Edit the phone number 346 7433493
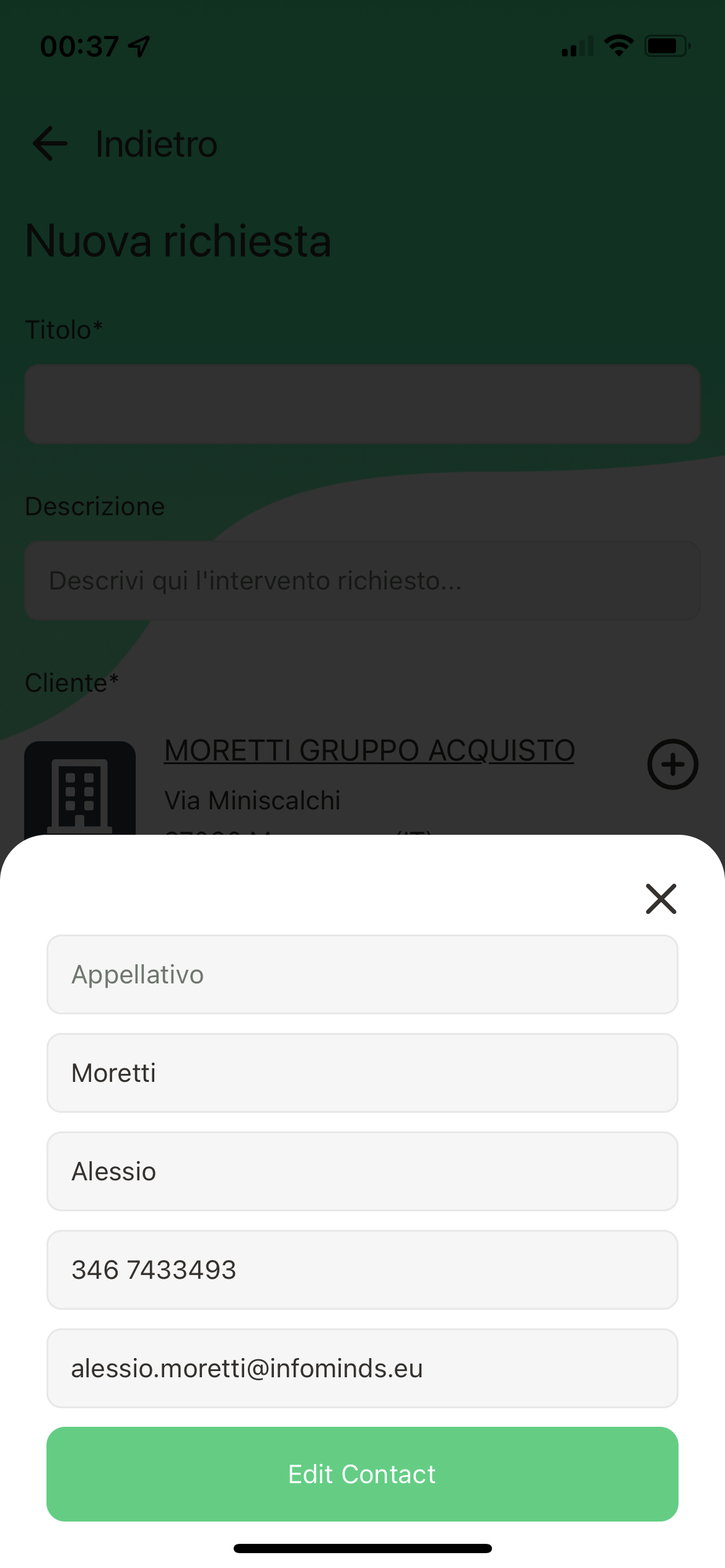The image size is (725, 1568). [x=362, y=1270]
